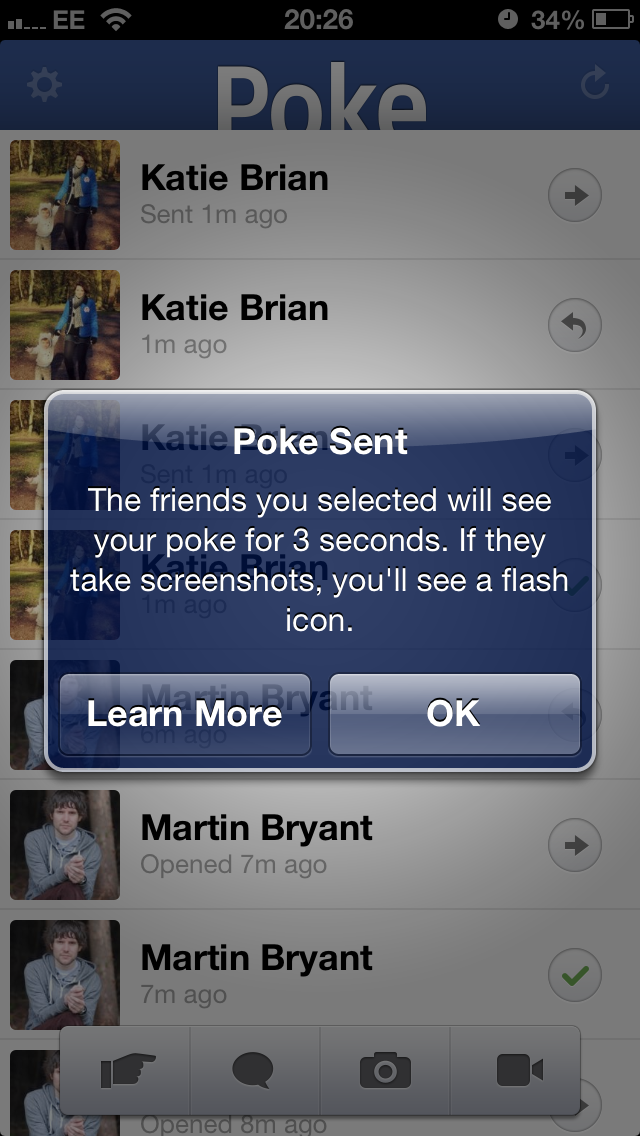The image size is (640, 1136).
Task: Tap the green checkmark beside Martin Bryant
Action: [575, 974]
